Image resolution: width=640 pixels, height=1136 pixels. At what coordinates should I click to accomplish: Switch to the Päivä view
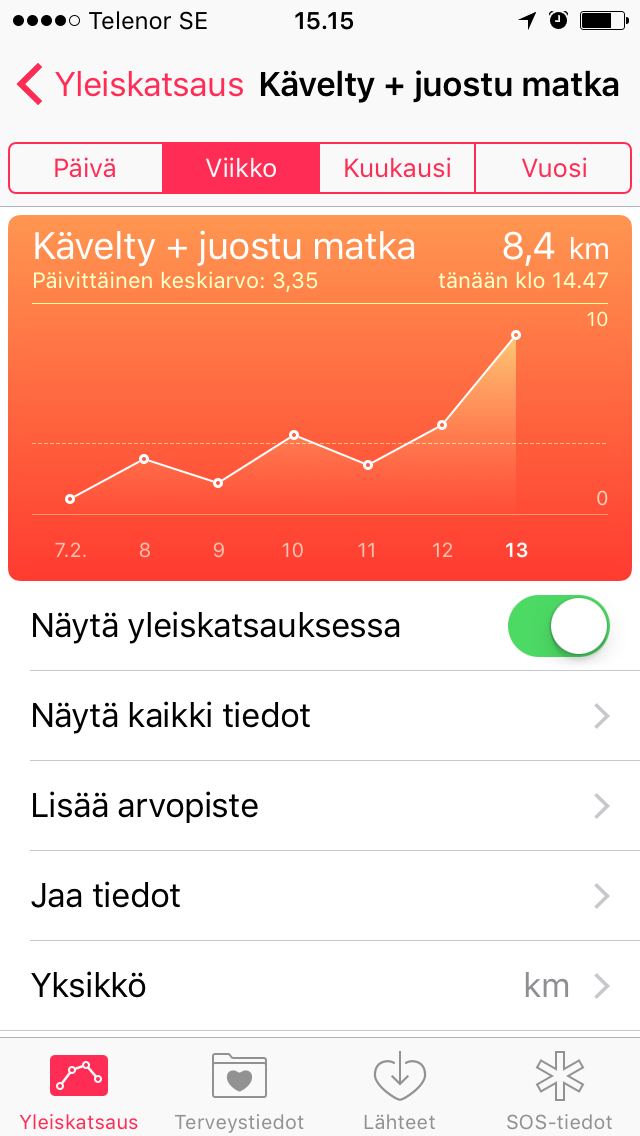click(86, 168)
